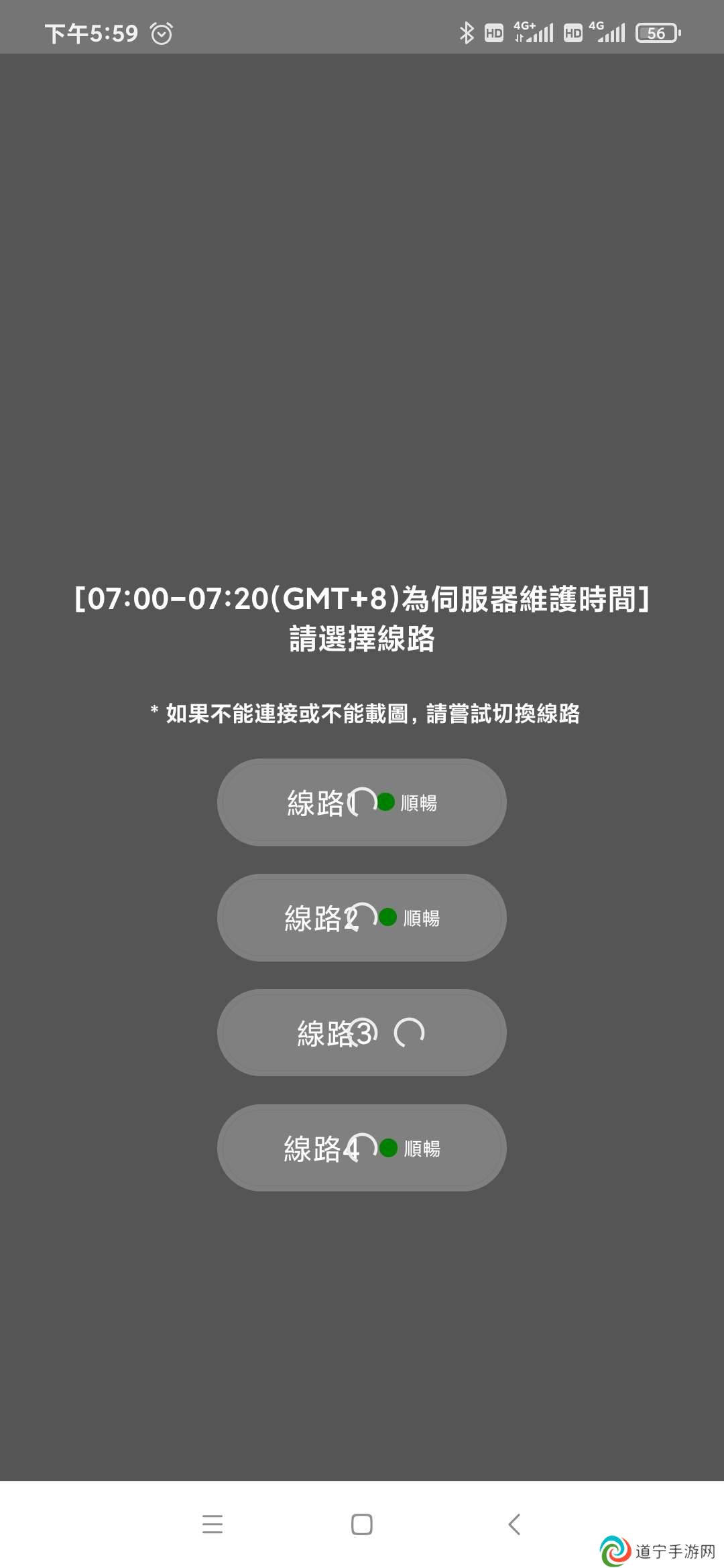
Task: Go back using the system back button
Action: [514, 1524]
